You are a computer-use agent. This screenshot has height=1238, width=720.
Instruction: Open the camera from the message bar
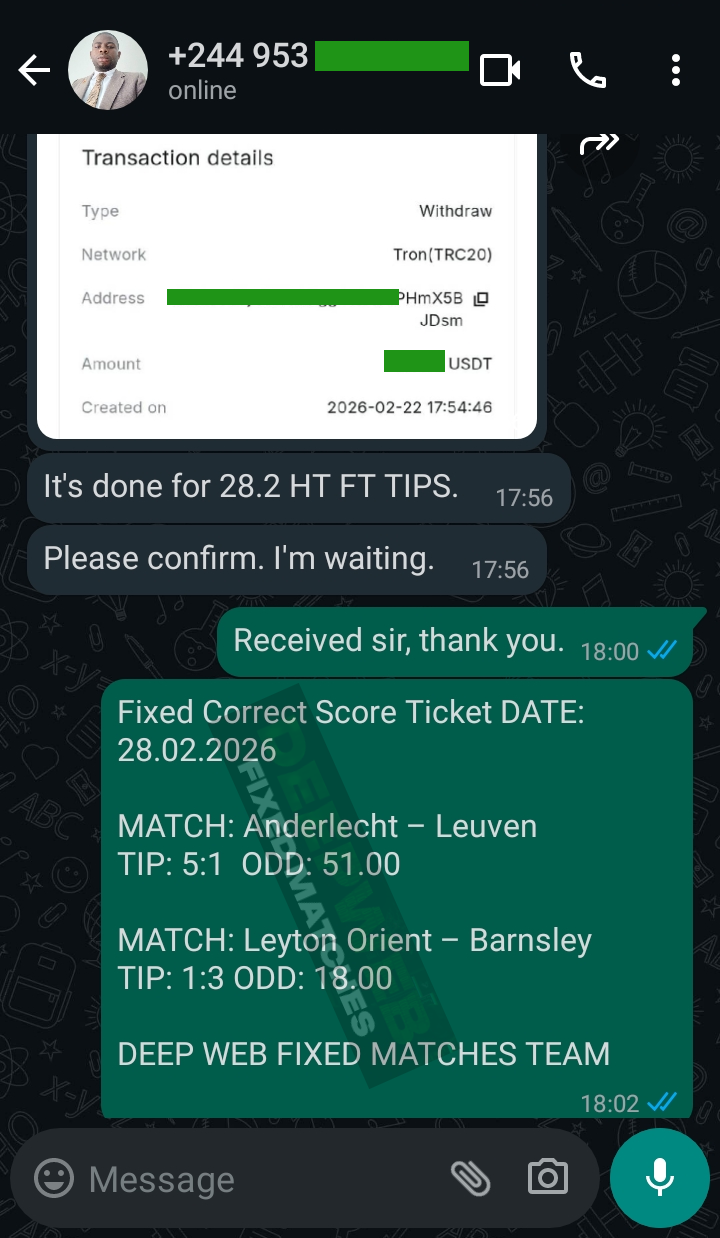[547, 1178]
